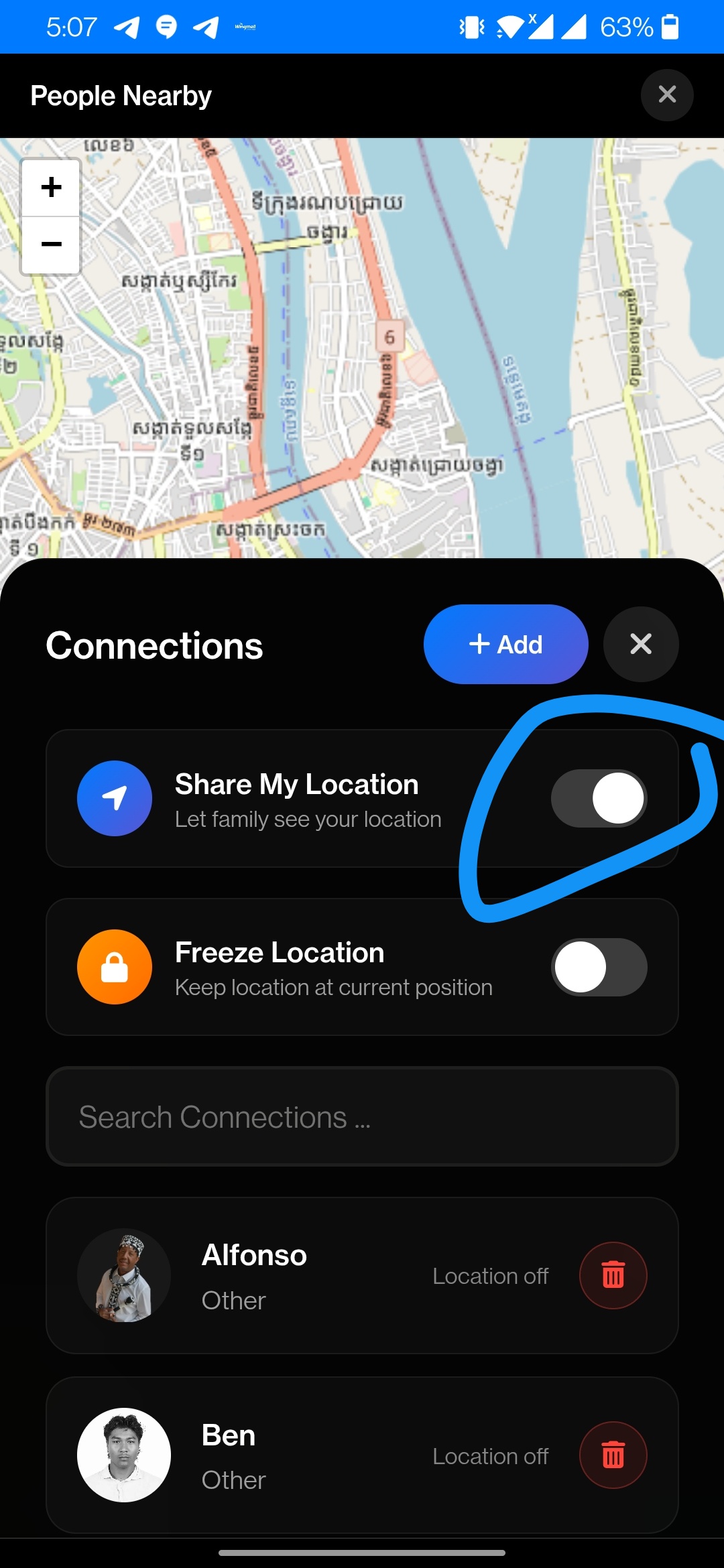Turn off Share My Location

599,798
